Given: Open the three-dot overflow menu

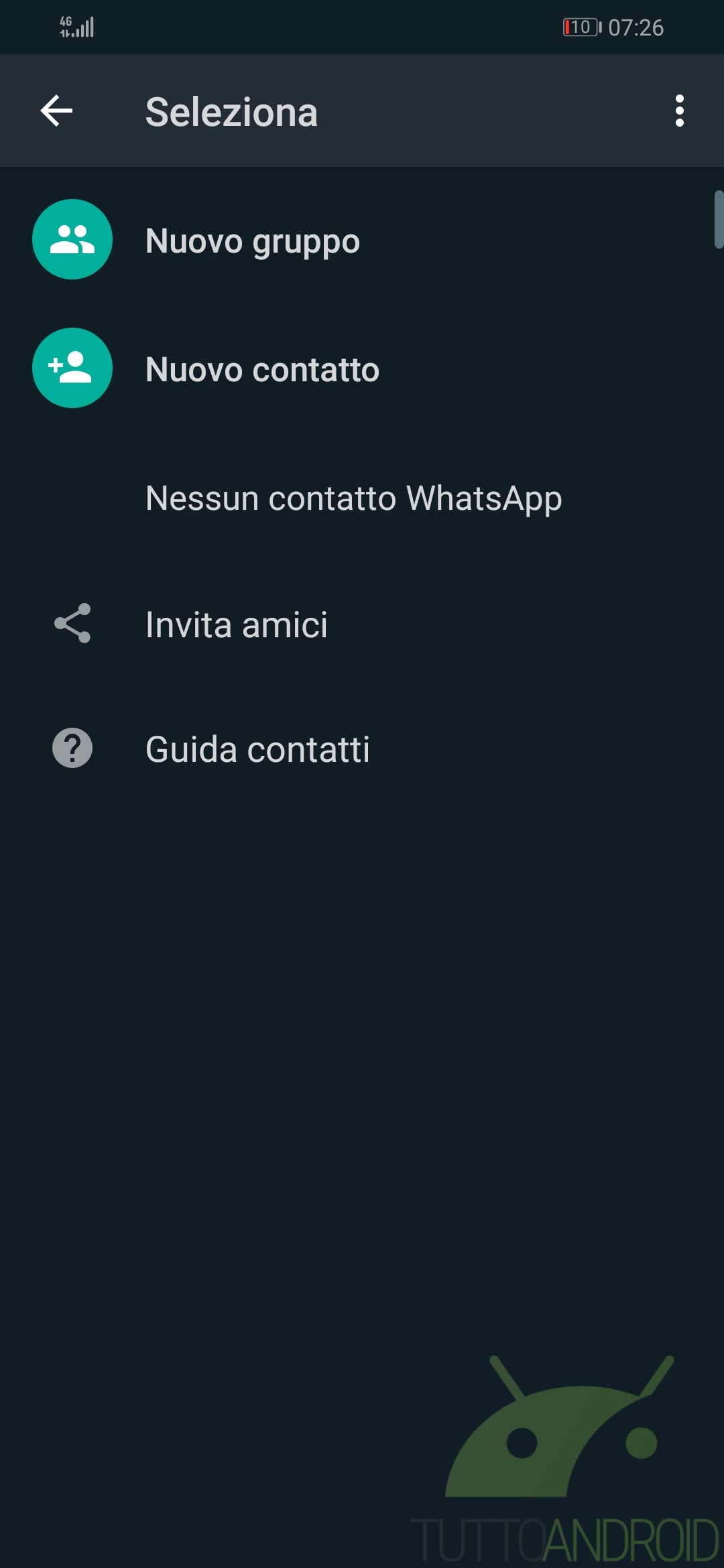Looking at the screenshot, I should (x=679, y=111).
